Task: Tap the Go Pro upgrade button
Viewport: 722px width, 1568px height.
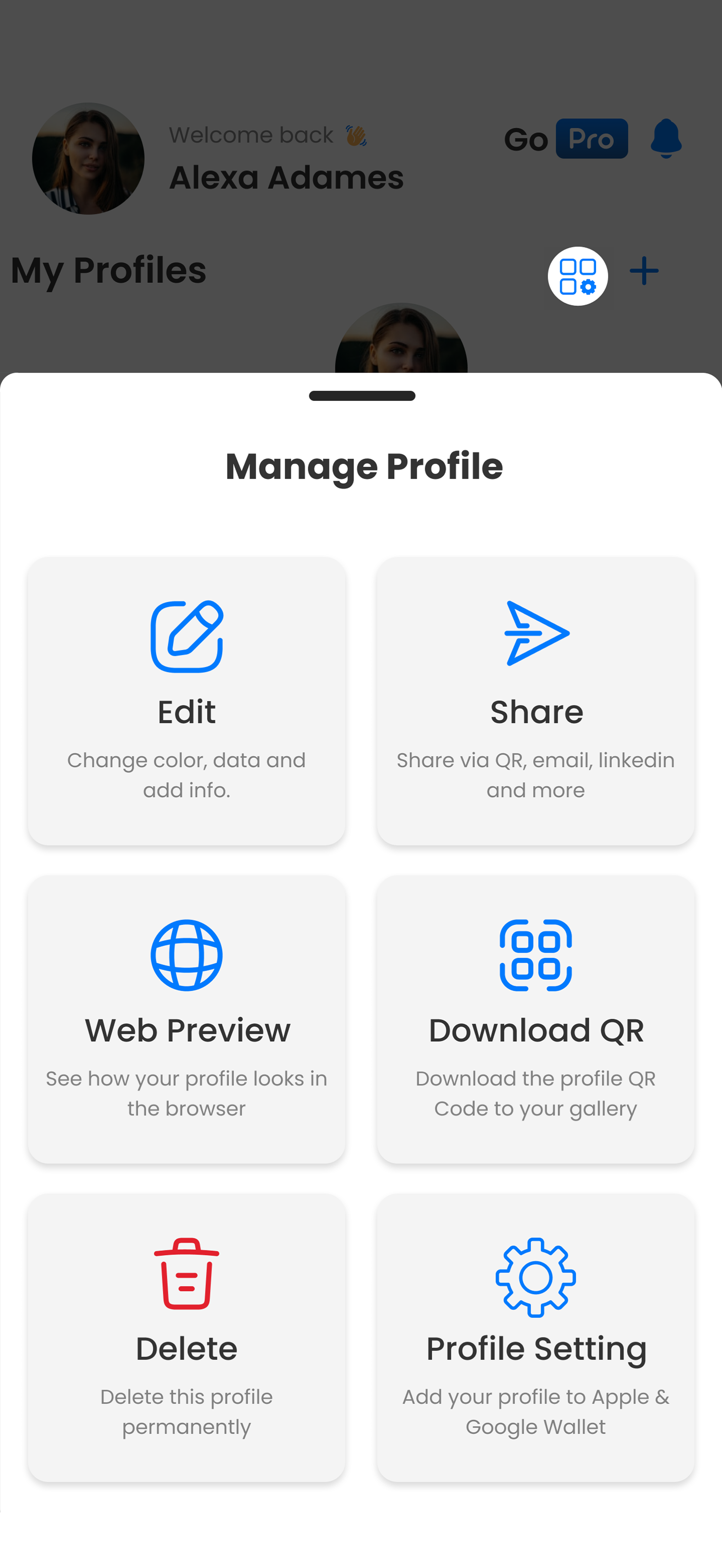Action: point(566,139)
